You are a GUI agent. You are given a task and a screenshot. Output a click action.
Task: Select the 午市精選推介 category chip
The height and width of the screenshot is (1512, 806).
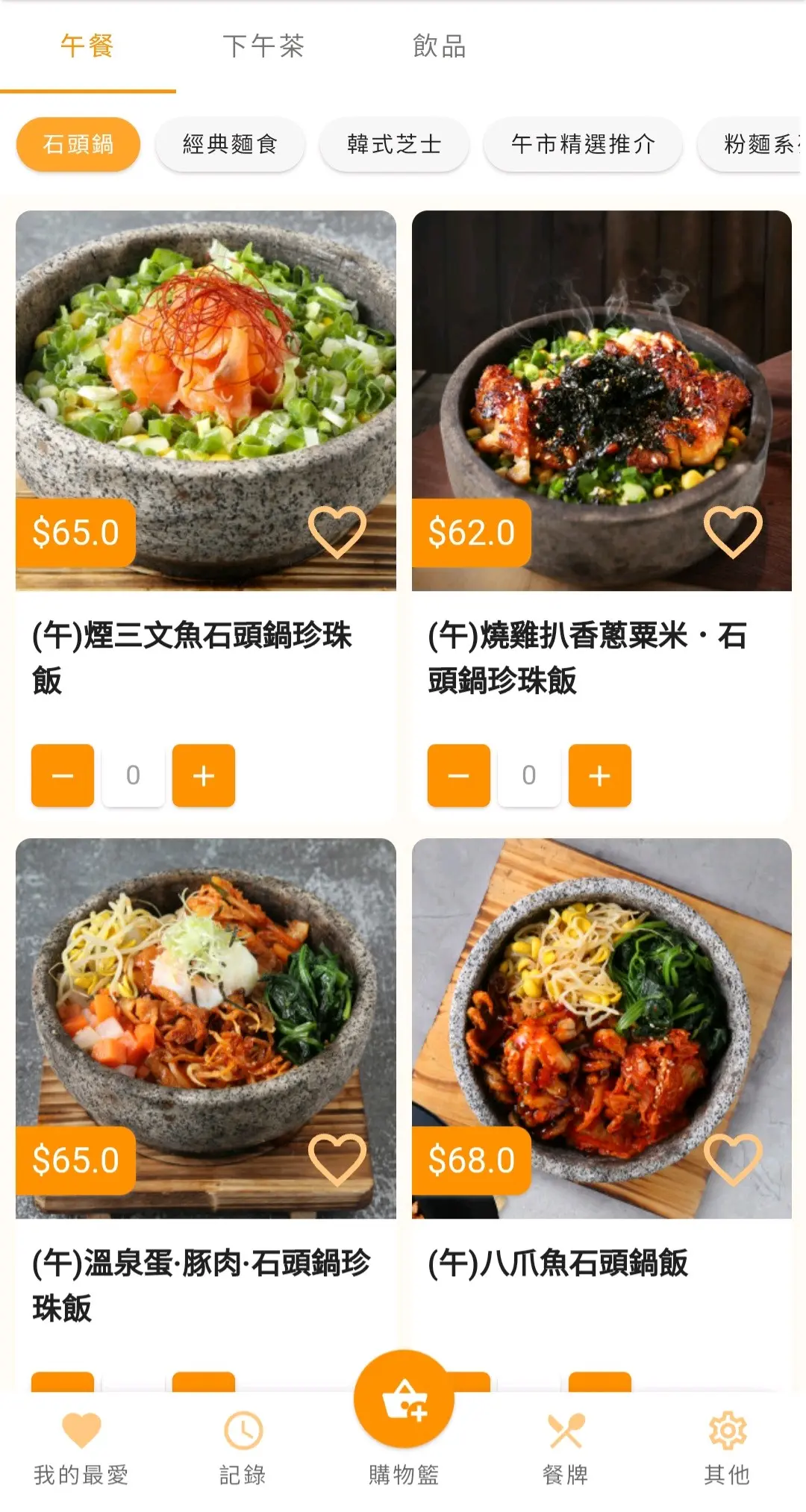583,144
